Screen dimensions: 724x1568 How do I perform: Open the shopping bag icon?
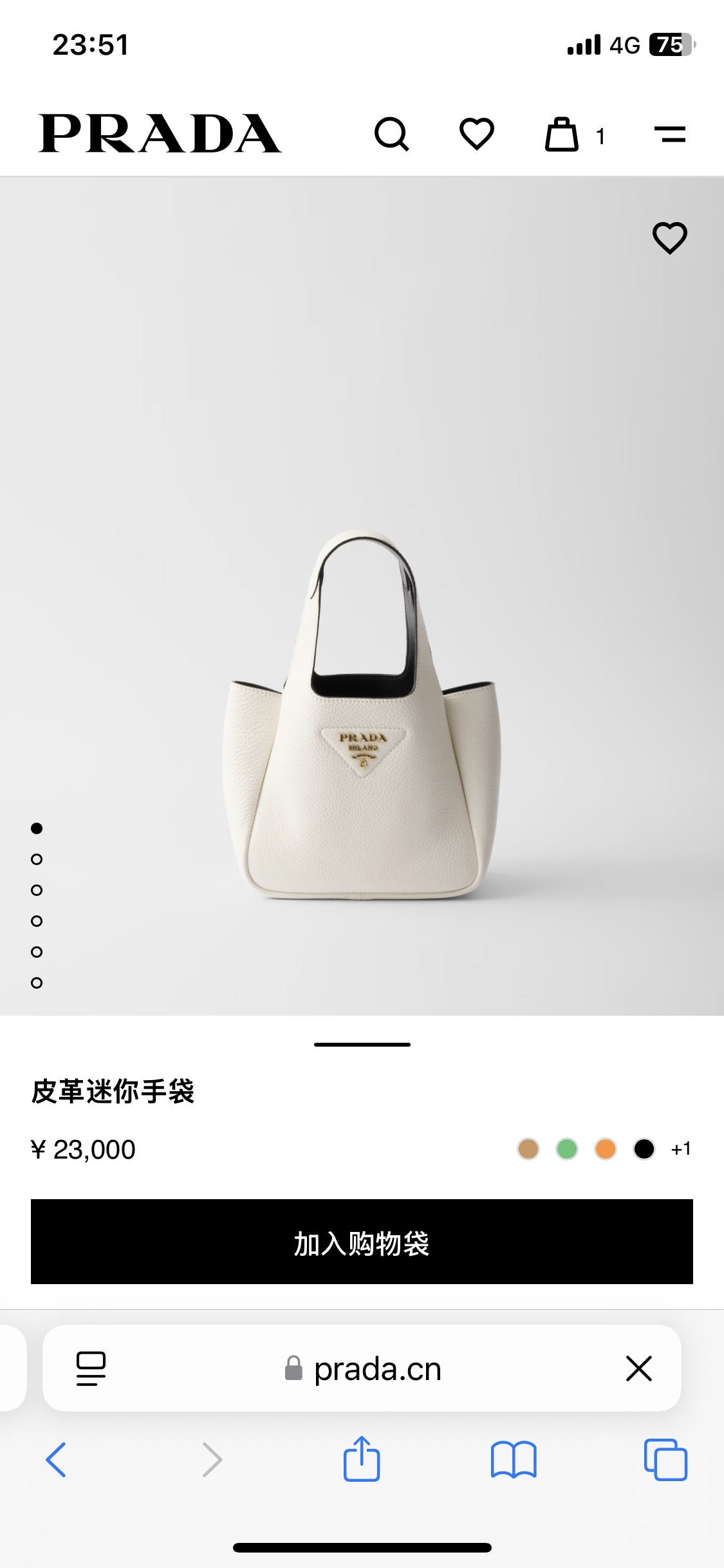562,135
